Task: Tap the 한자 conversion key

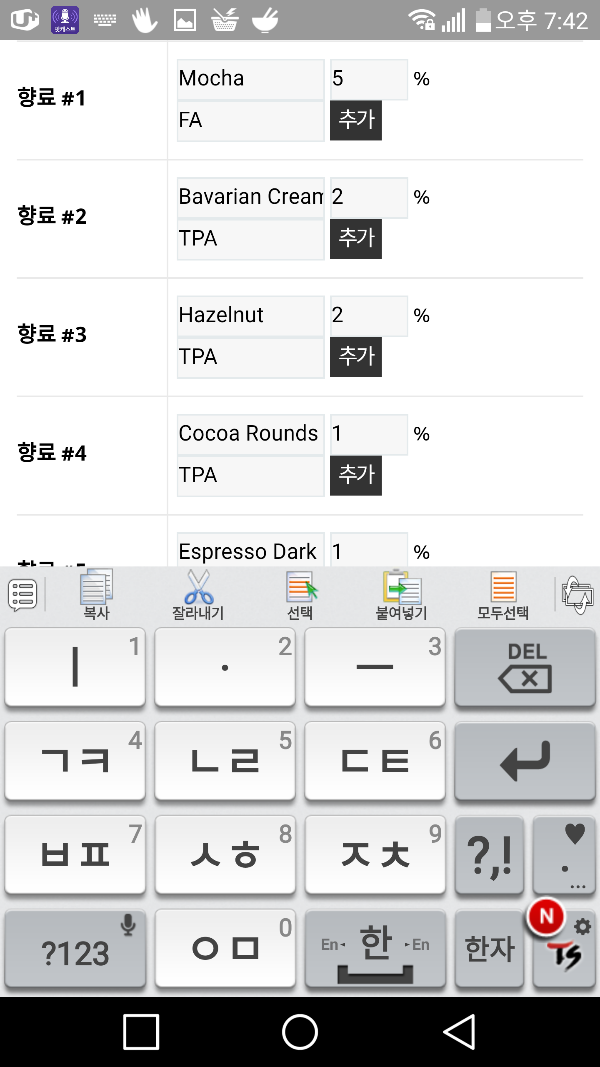Action: click(489, 950)
